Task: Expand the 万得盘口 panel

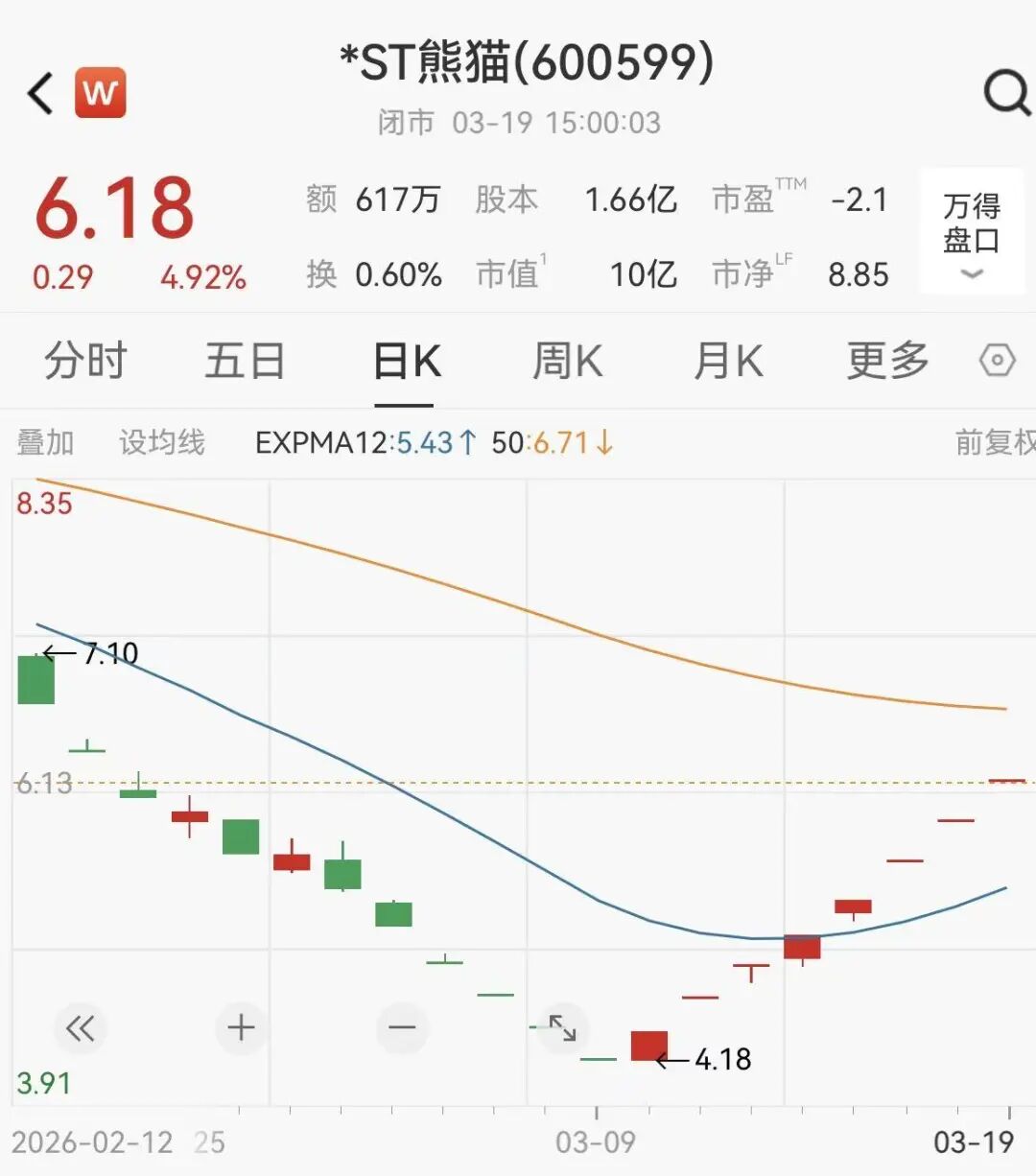Action: pos(972,232)
